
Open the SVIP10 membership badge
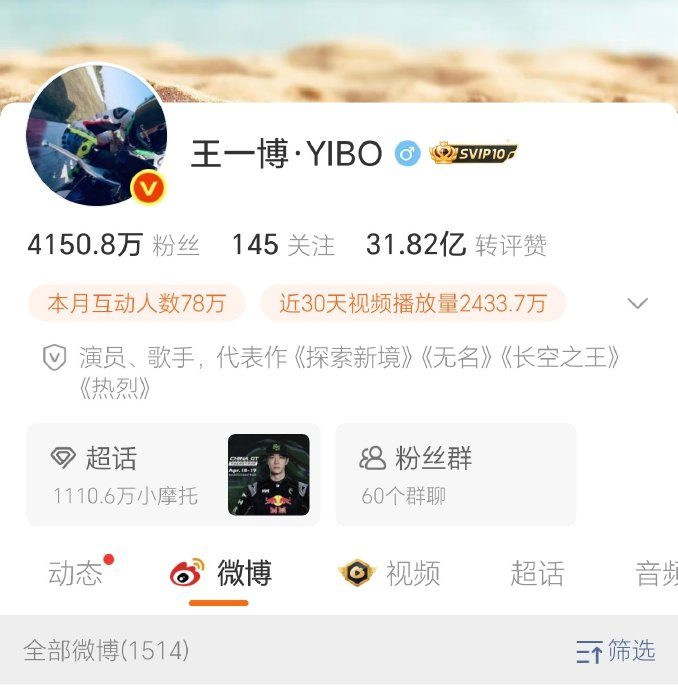coord(473,153)
